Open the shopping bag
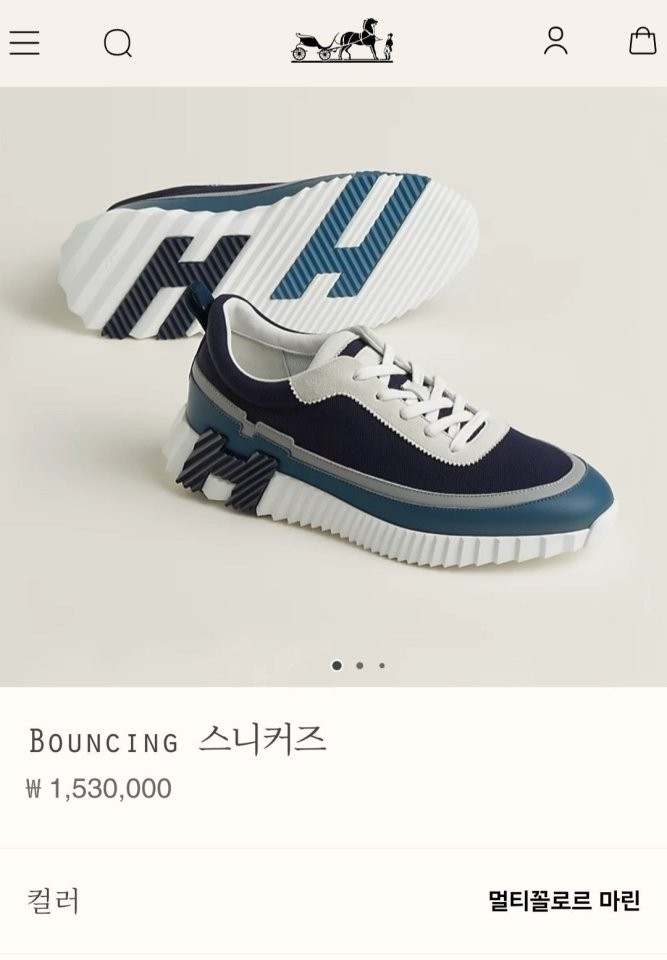 [x=642, y=41]
